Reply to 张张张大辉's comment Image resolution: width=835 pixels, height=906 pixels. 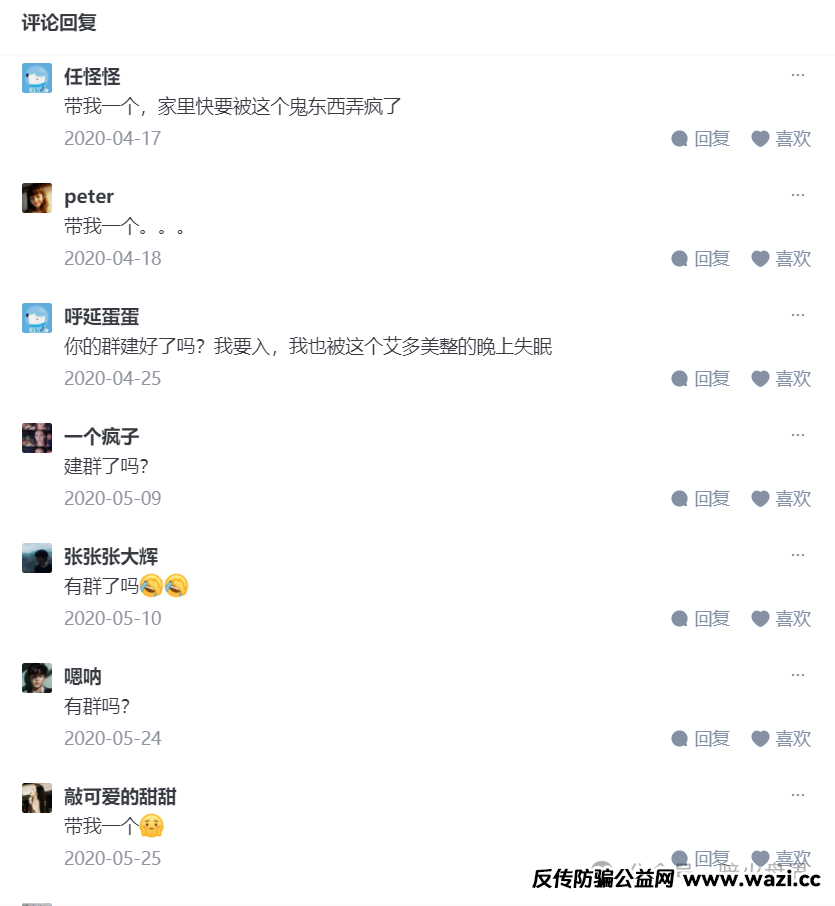tap(701, 619)
